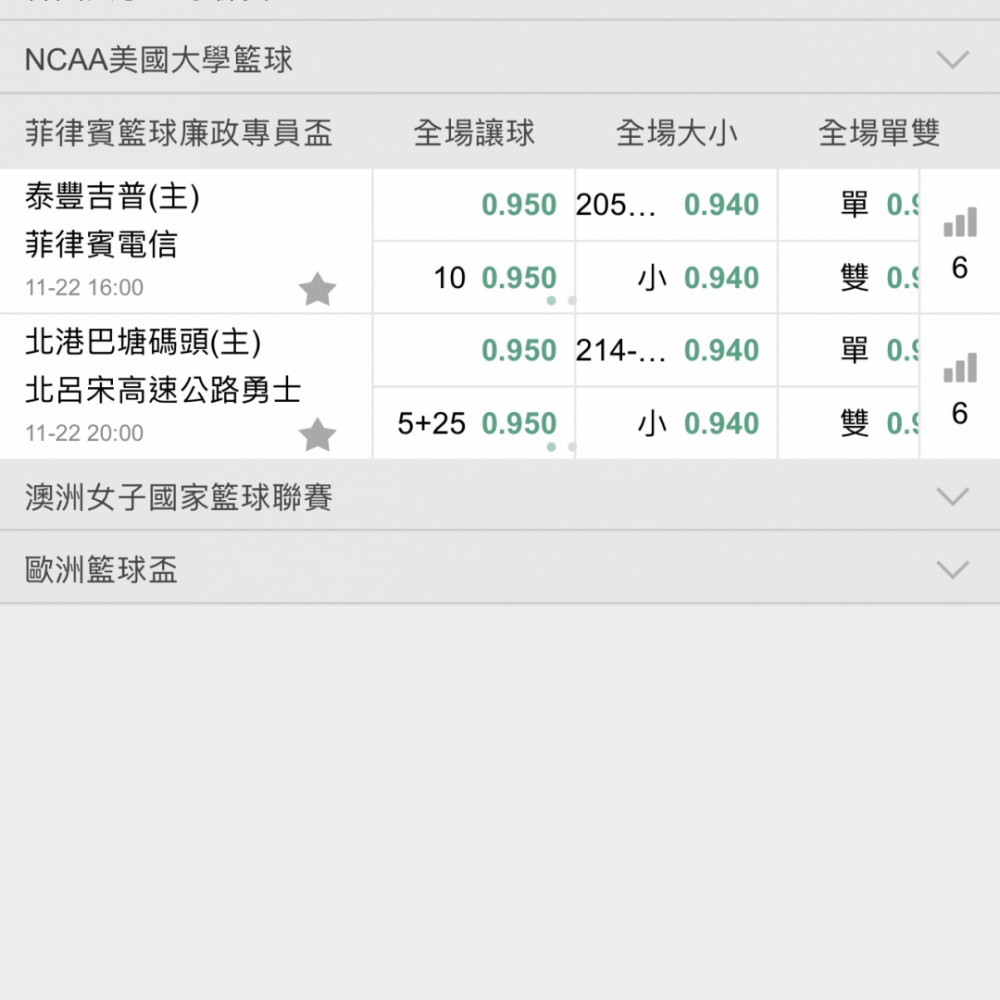Select 北呂宋高速公路勇士 handicap 5+25 odds

click(x=476, y=423)
